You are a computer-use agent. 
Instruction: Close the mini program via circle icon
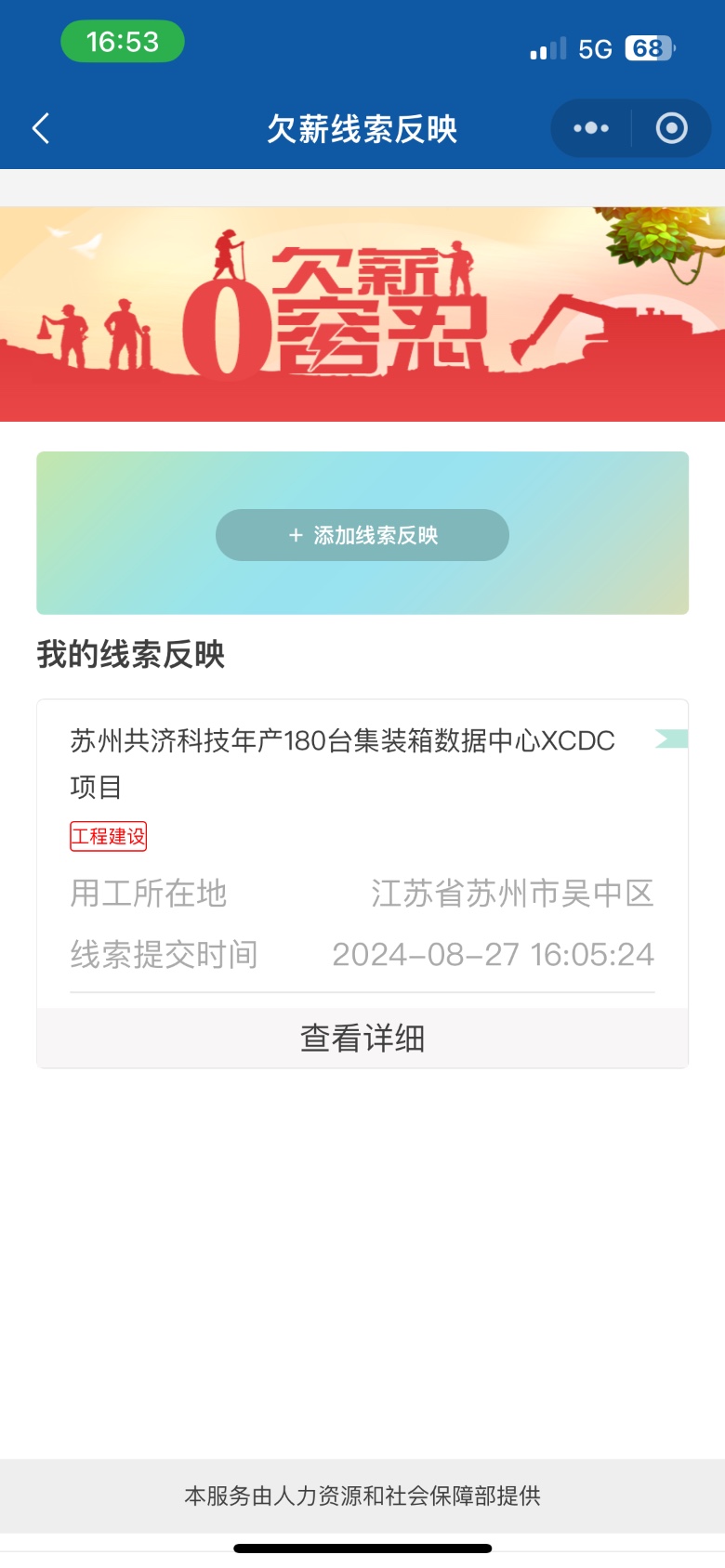coord(671,128)
